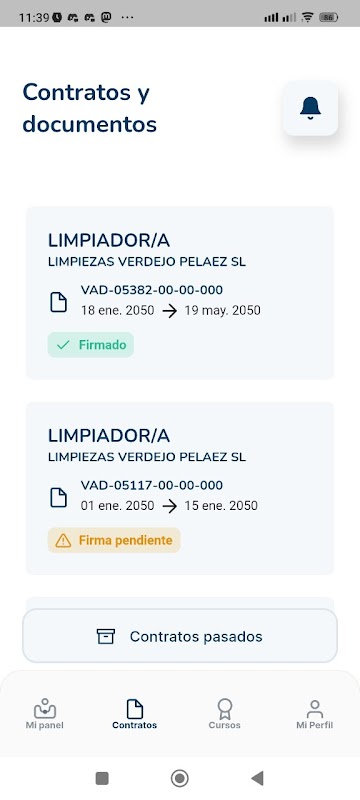Select the Contratos tab
This screenshot has height=800, width=360.
[x=135, y=714]
